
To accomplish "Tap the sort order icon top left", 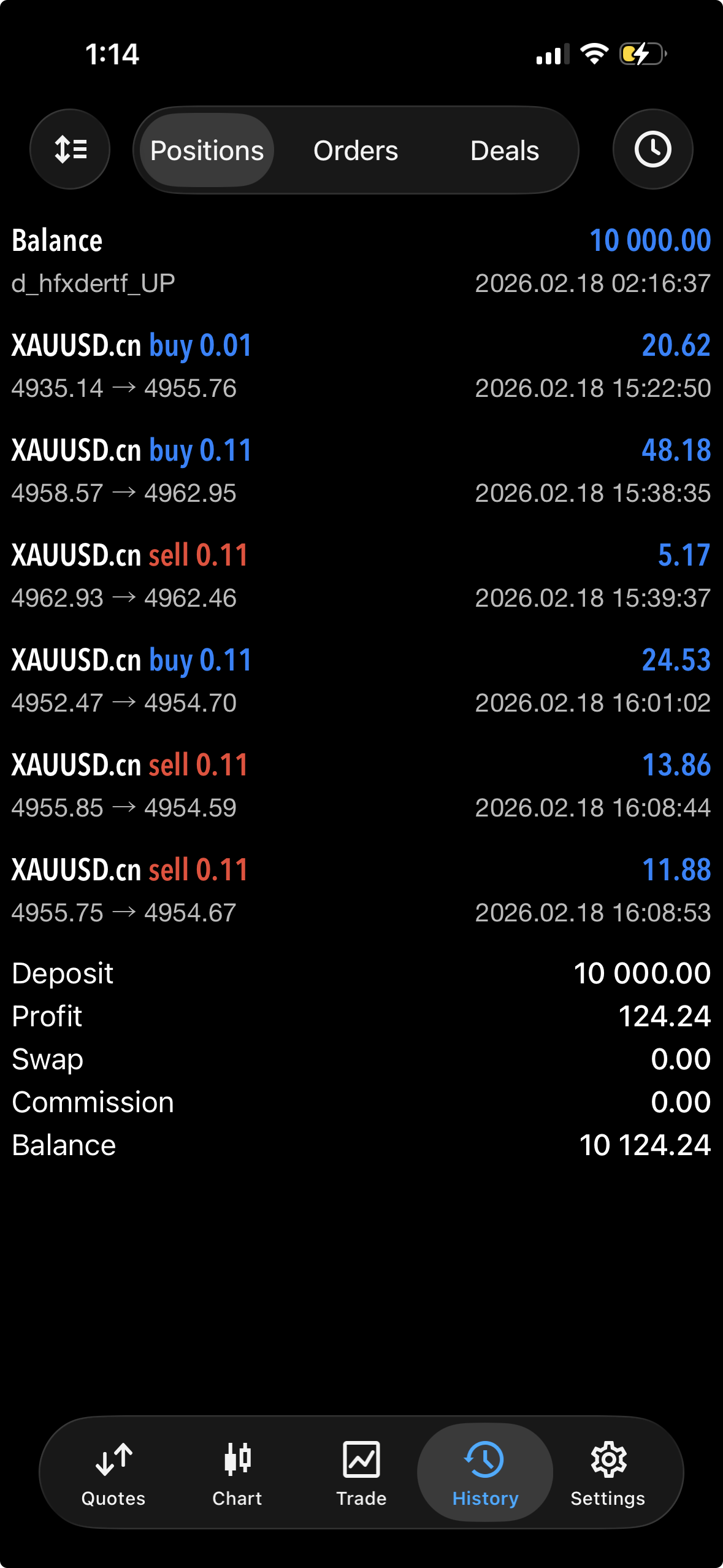I will click(70, 149).
